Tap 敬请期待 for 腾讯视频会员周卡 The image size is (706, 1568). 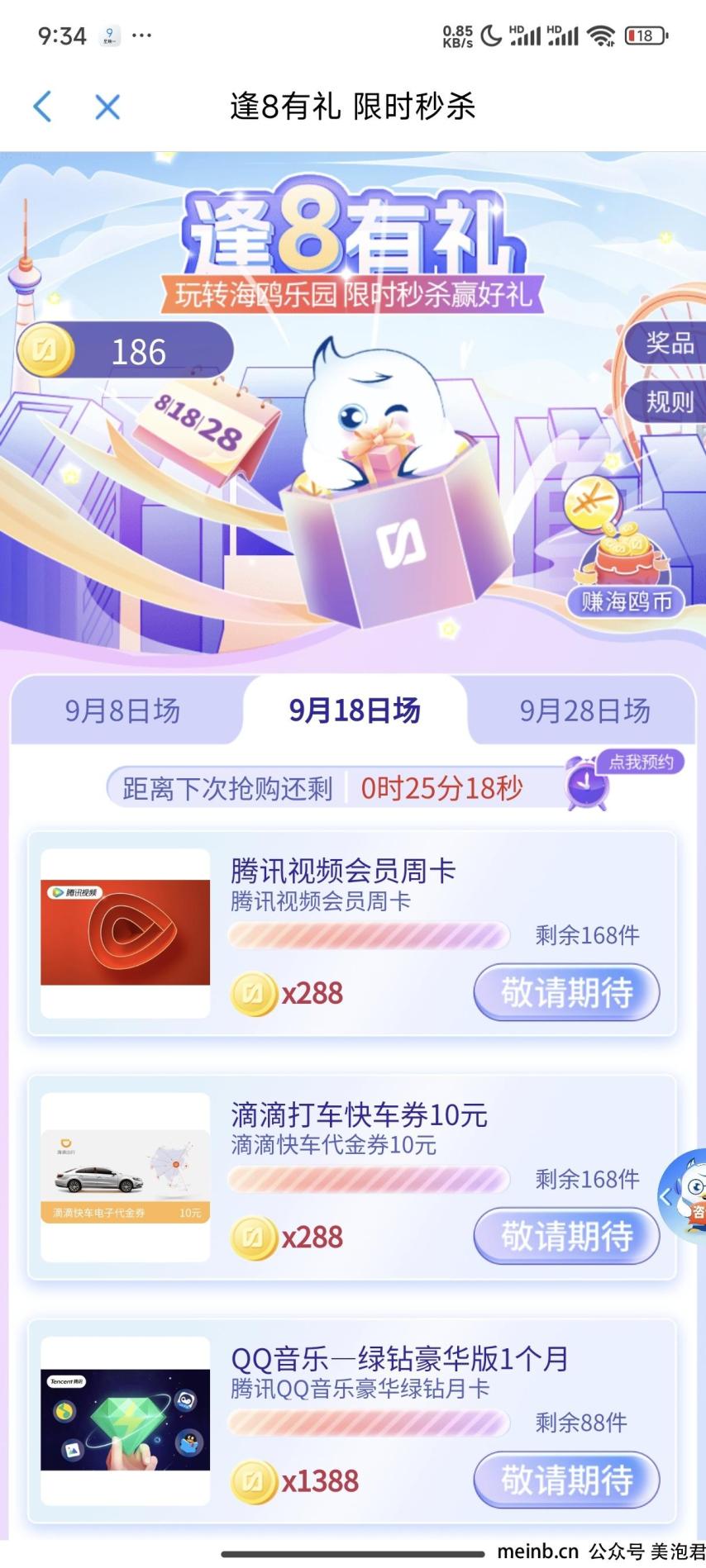pos(566,992)
